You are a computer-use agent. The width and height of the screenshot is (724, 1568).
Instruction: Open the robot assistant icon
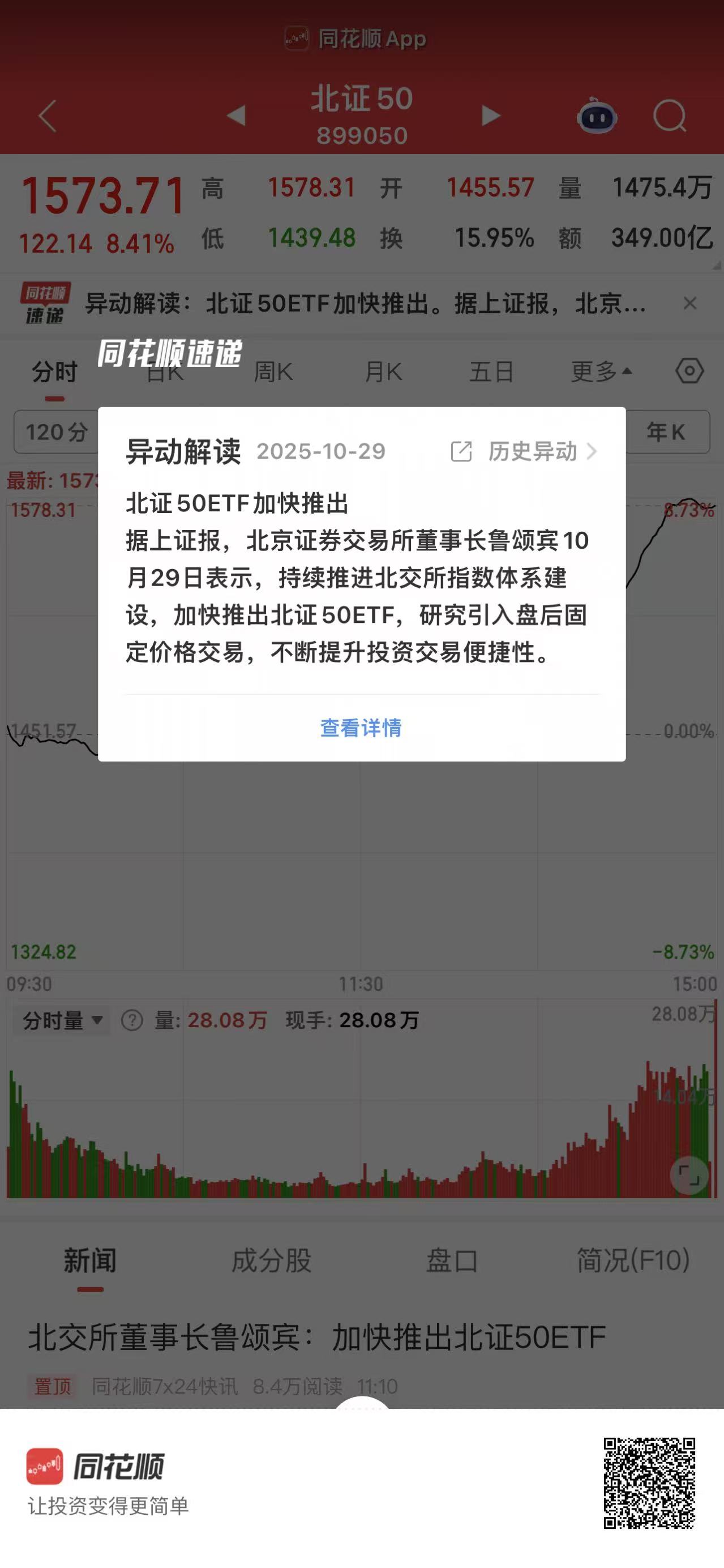coord(597,116)
